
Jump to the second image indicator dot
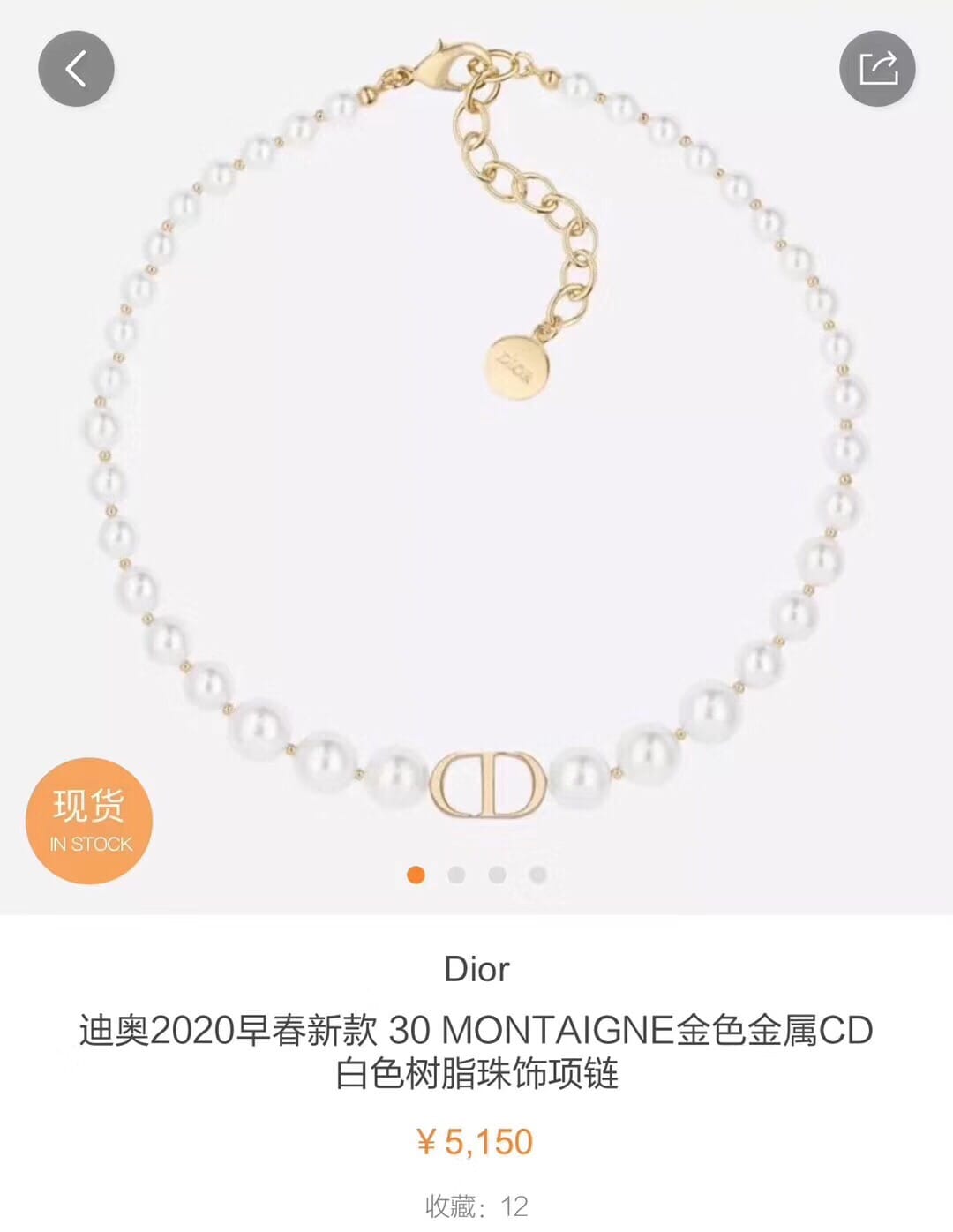(456, 875)
